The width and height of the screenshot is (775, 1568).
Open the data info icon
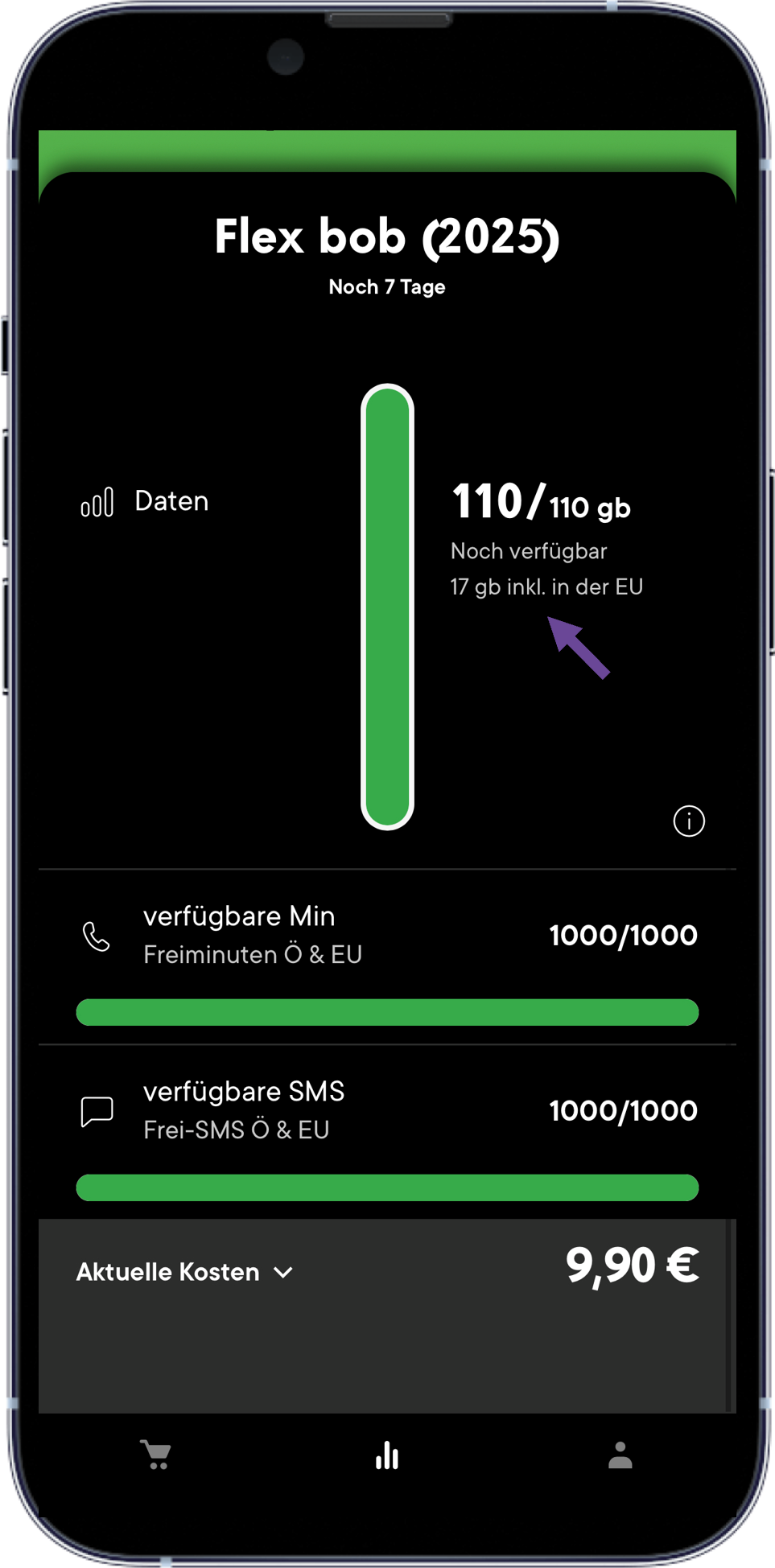(x=688, y=821)
